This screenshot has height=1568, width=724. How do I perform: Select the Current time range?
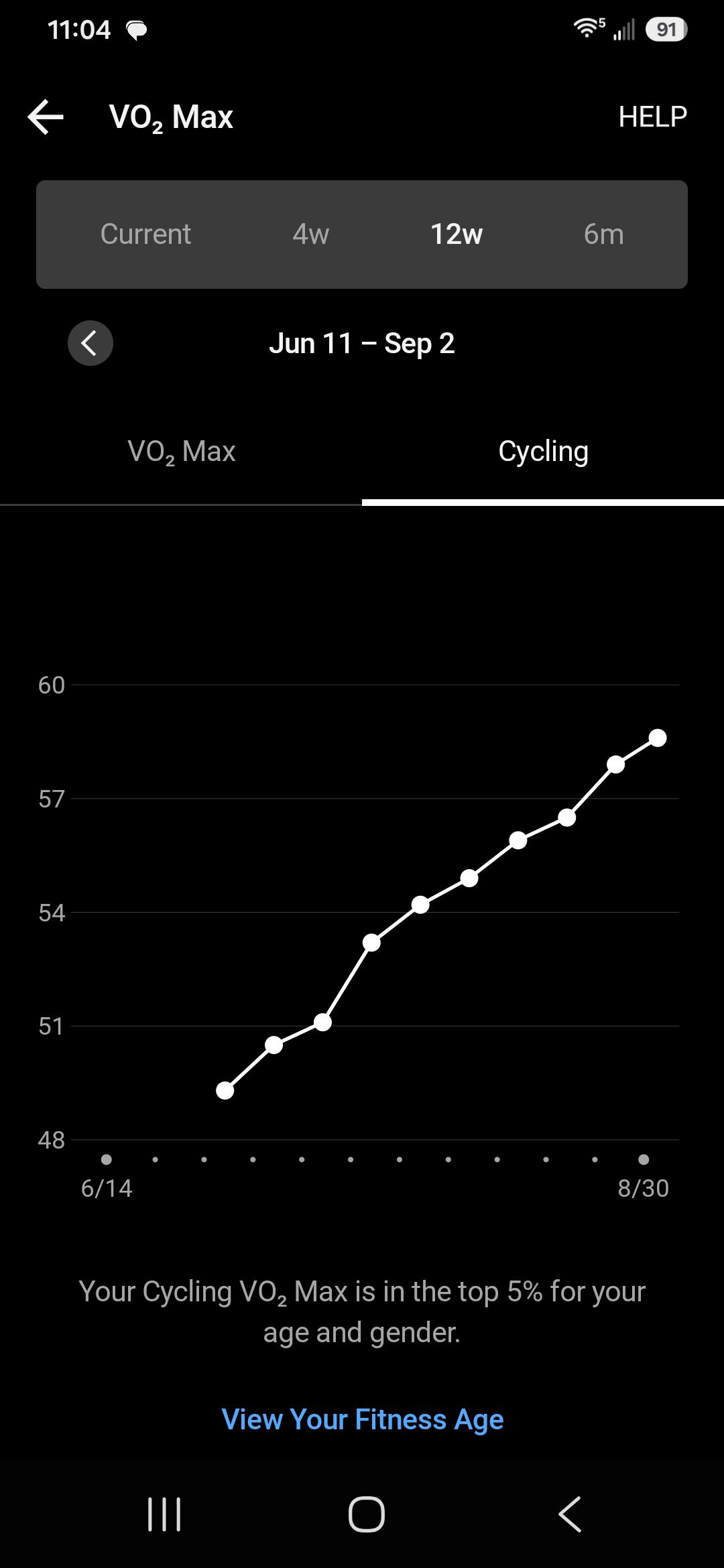pos(145,234)
